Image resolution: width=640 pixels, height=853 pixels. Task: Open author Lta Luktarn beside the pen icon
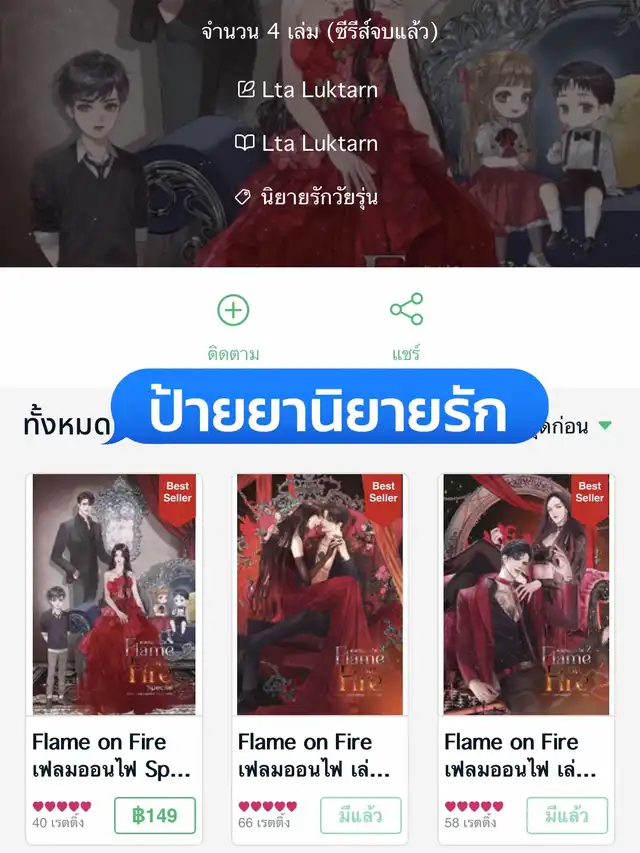pos(319,89)
